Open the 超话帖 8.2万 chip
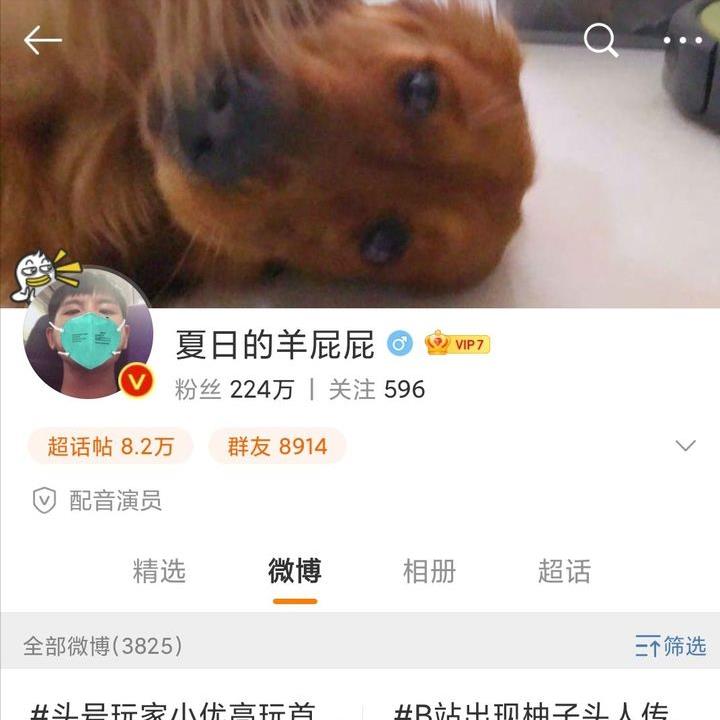 (110, 446)
